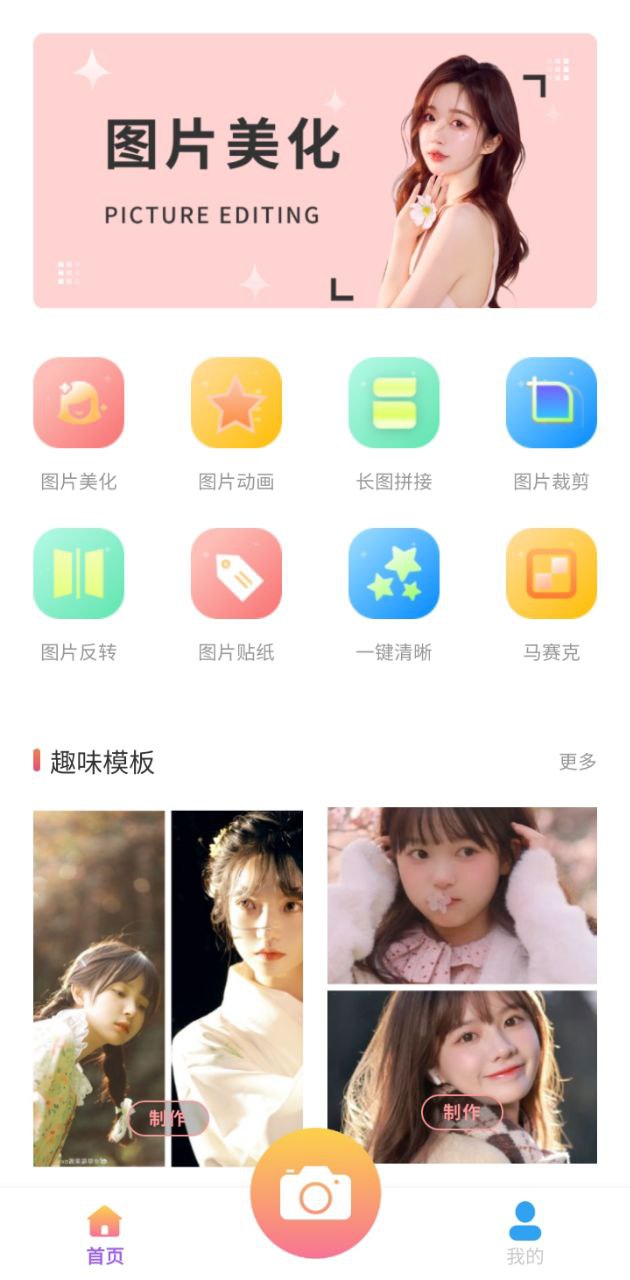Tap 制作 on the two-column template
Image resolution: width=630 pixels, height=1280 pixels.
168,1118
